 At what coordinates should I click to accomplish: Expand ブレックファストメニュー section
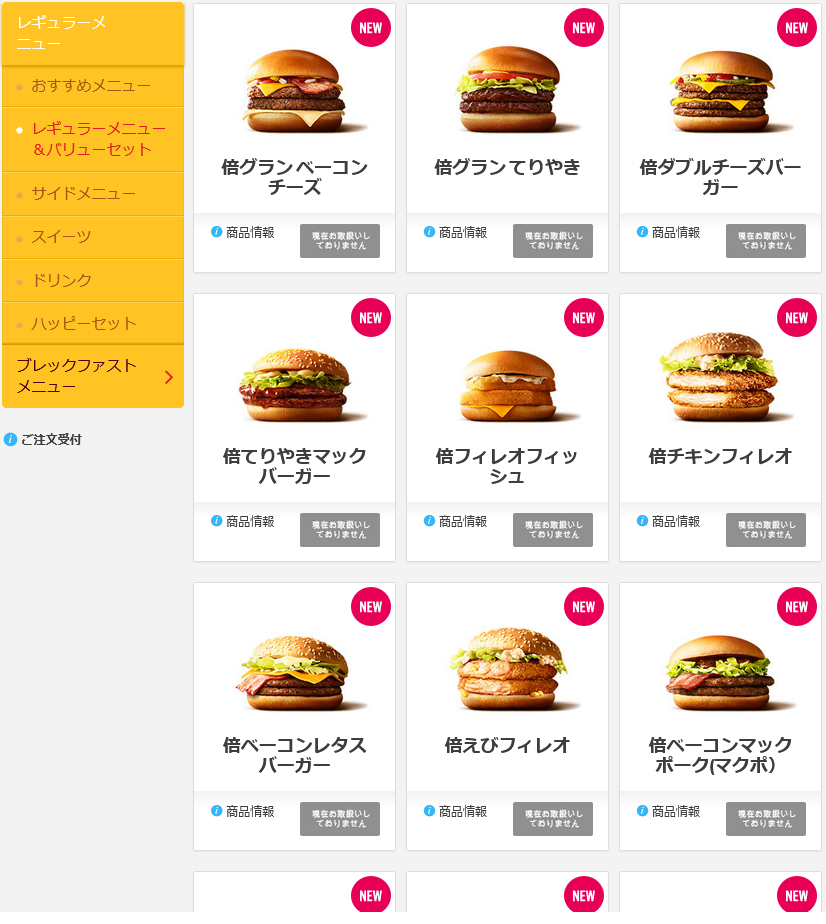(x=93, y=376)
